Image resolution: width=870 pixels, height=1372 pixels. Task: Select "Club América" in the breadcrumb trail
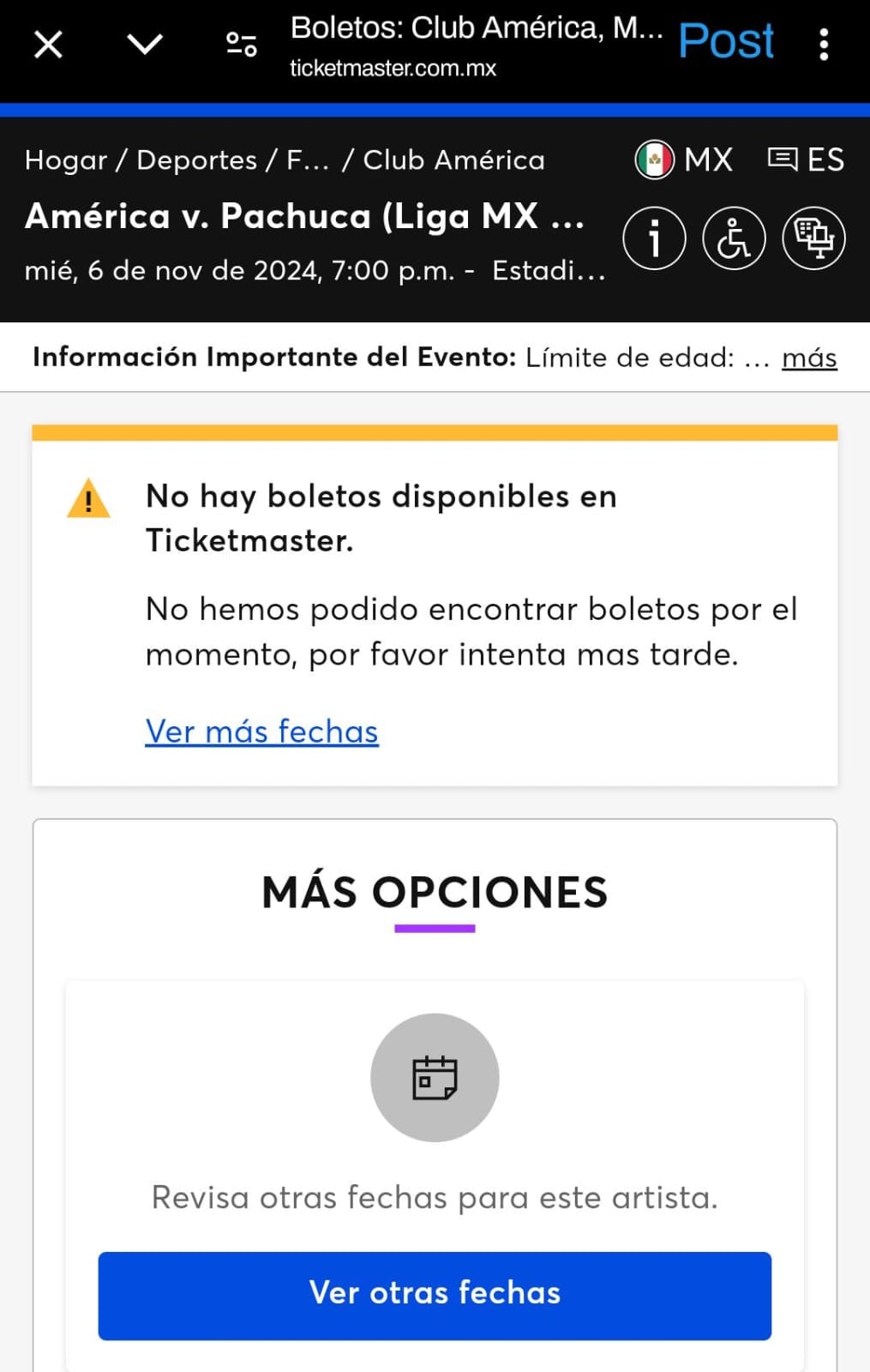click(x=453, y=159)
